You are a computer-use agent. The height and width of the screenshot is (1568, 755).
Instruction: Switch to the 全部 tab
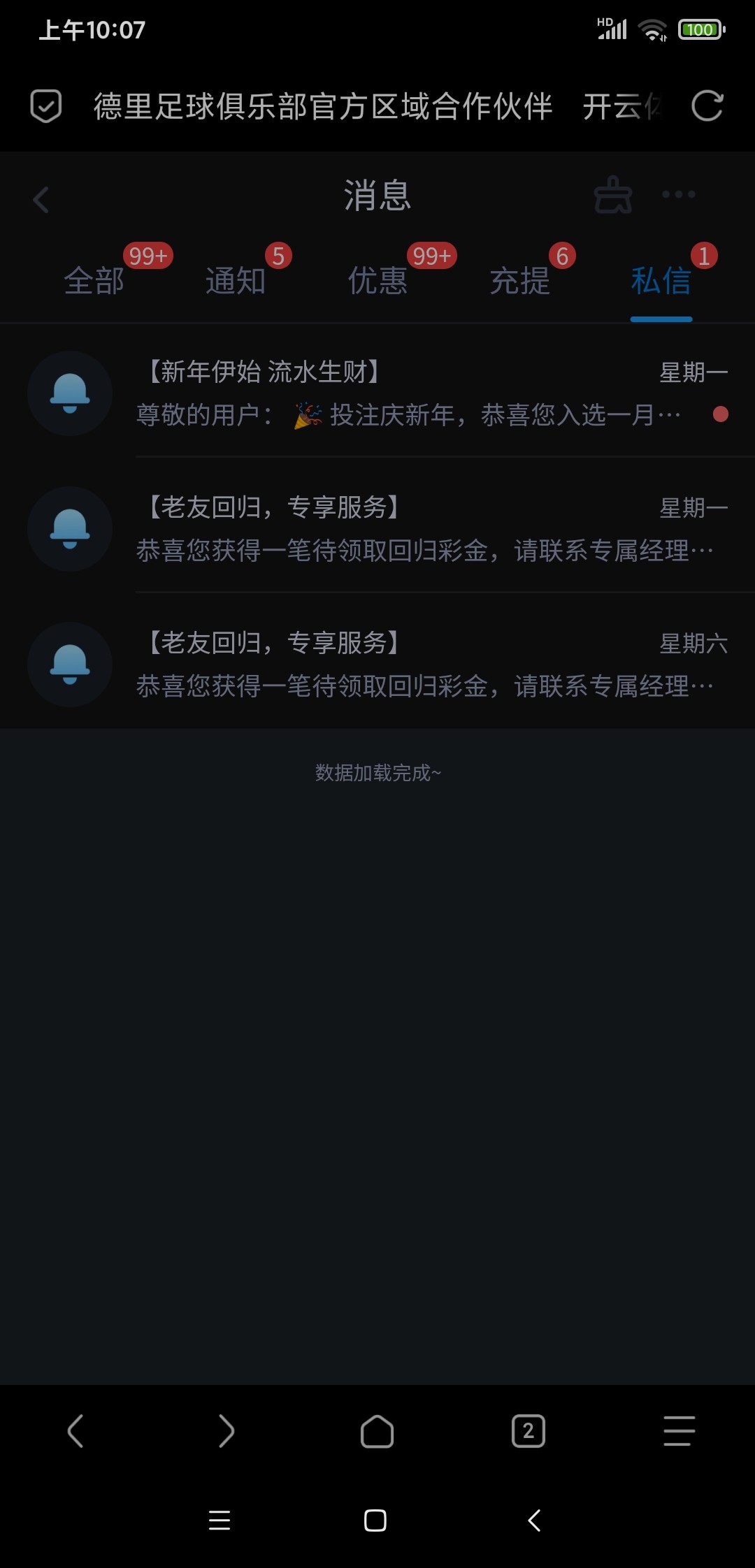click(94, 281)
